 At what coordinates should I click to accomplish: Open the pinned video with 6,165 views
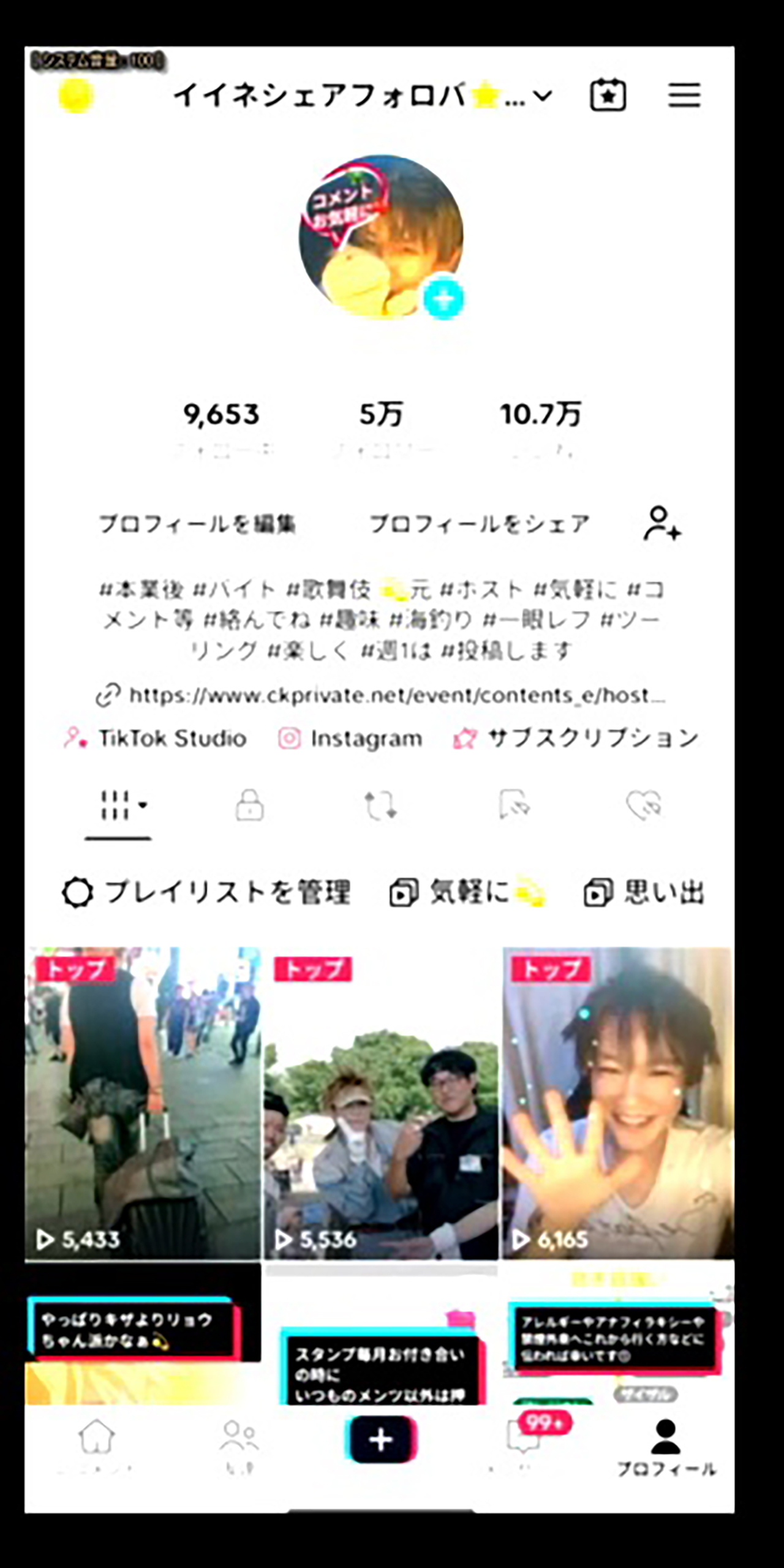pos(617,1102)
